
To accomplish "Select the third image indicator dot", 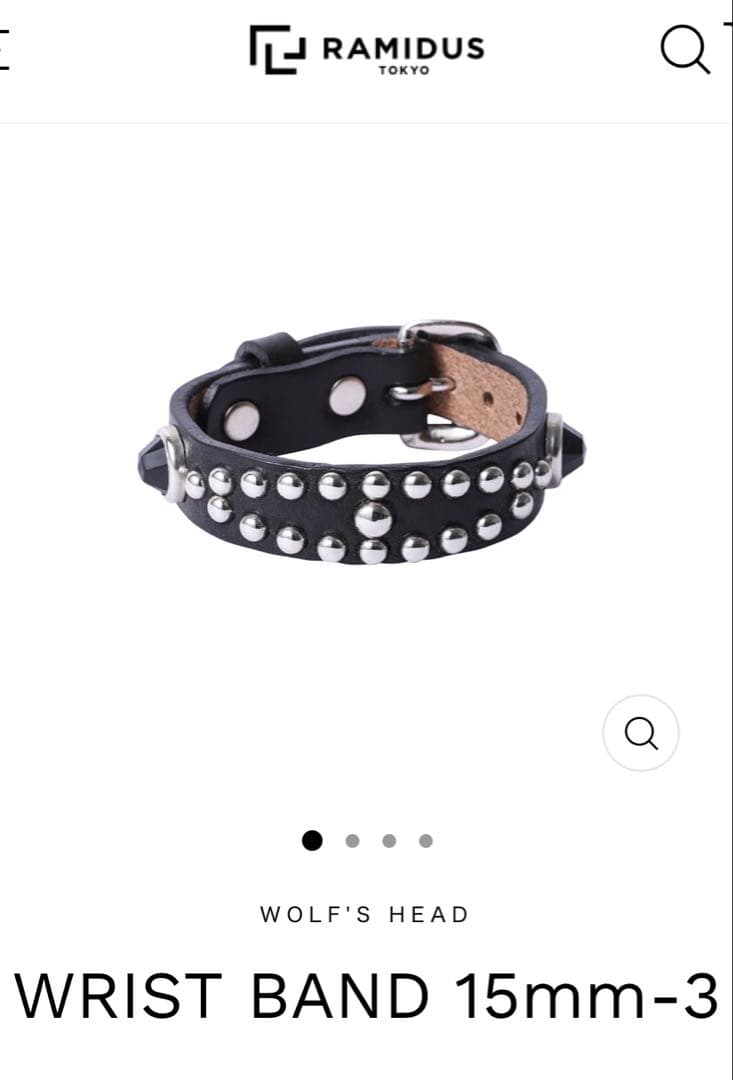I will (389, 841).
